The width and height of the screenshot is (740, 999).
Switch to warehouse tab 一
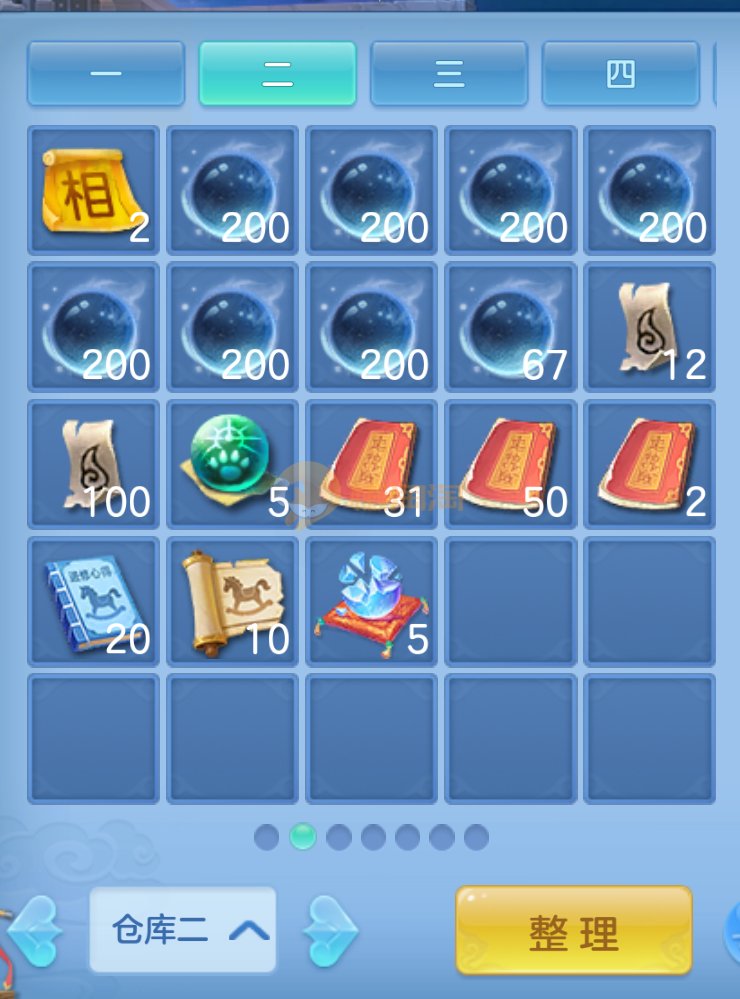pos(105,74)
